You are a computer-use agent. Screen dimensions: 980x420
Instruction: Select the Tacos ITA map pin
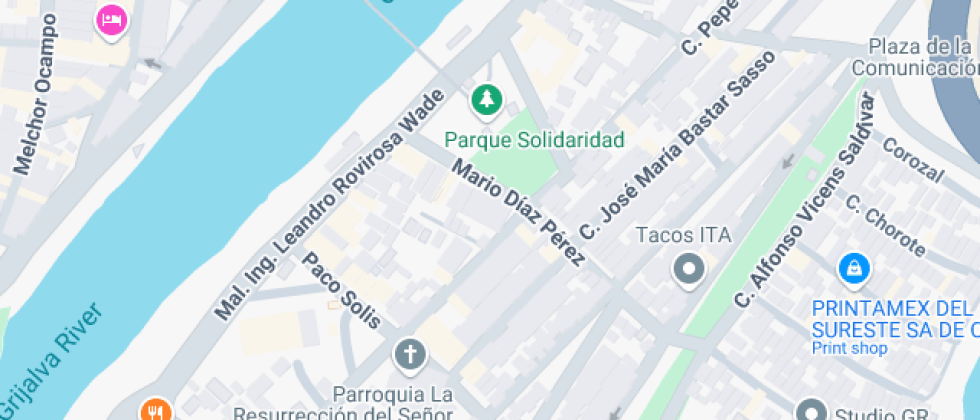coord(688,268)
